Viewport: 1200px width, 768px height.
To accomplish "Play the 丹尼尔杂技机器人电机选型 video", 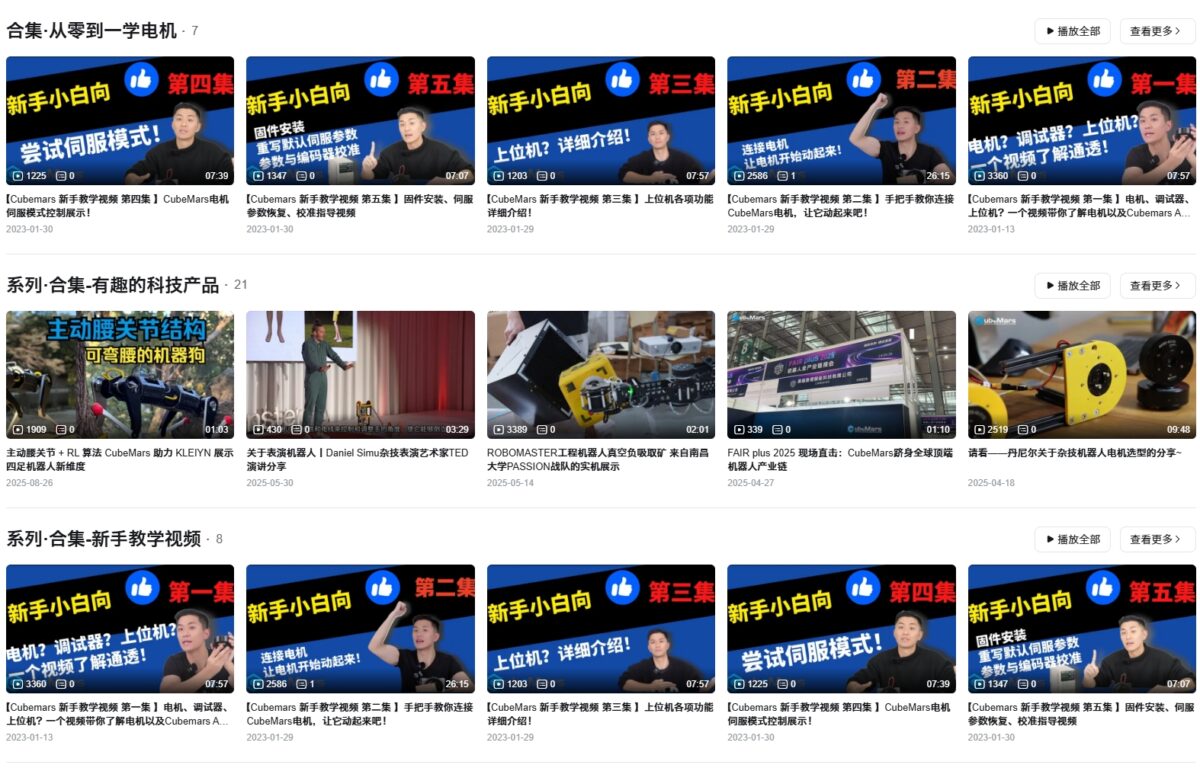I will [x=1081, y=374].
